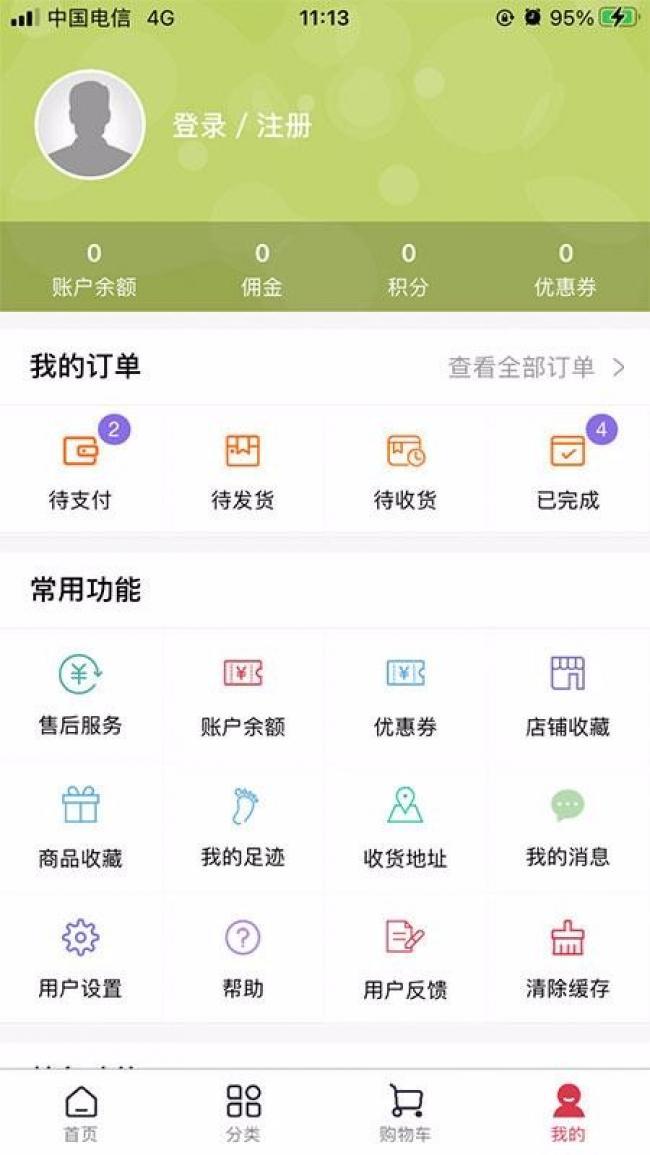Submit feedback via 用户反馈
Image resolution: width=650 pixels, height=1155 pixels.
(405, 958)
